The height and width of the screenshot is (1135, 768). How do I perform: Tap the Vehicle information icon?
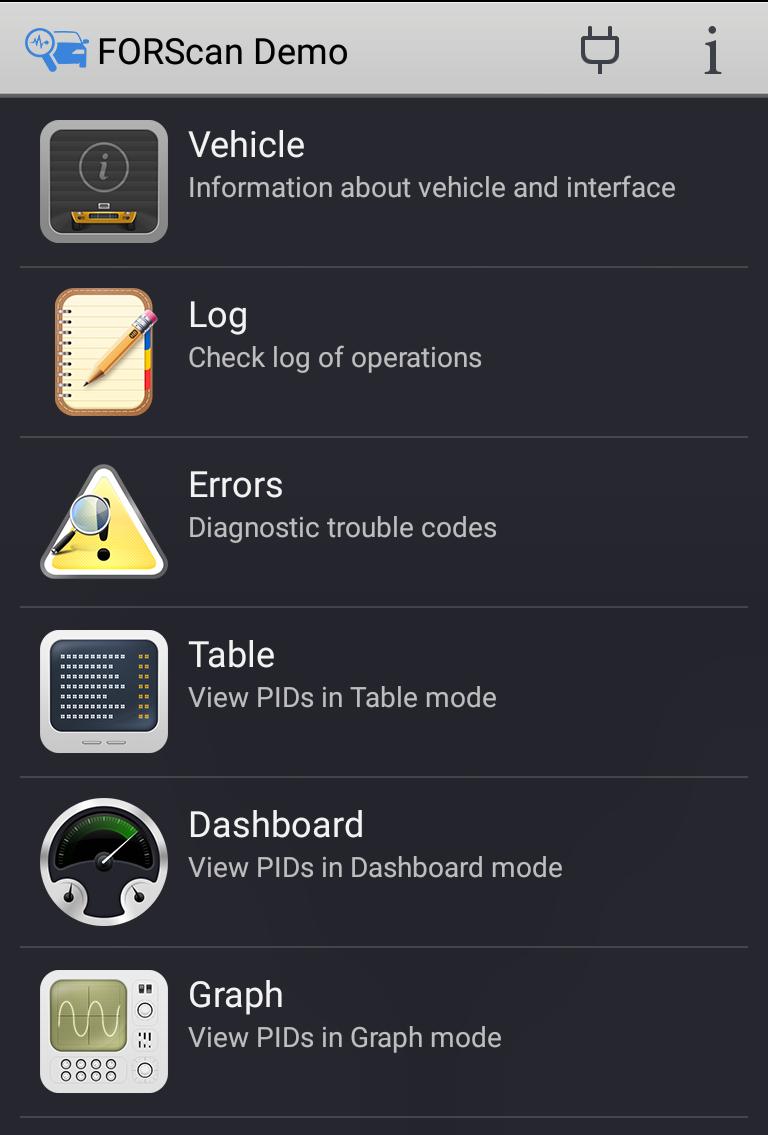point(102,180)
